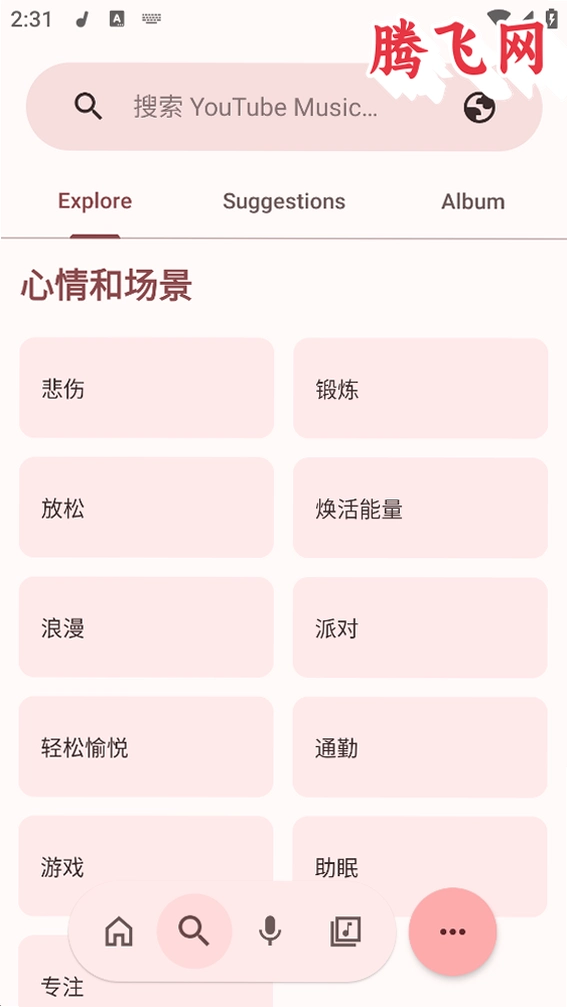
Task: Select the 放松 category
Action: (146, 507)
